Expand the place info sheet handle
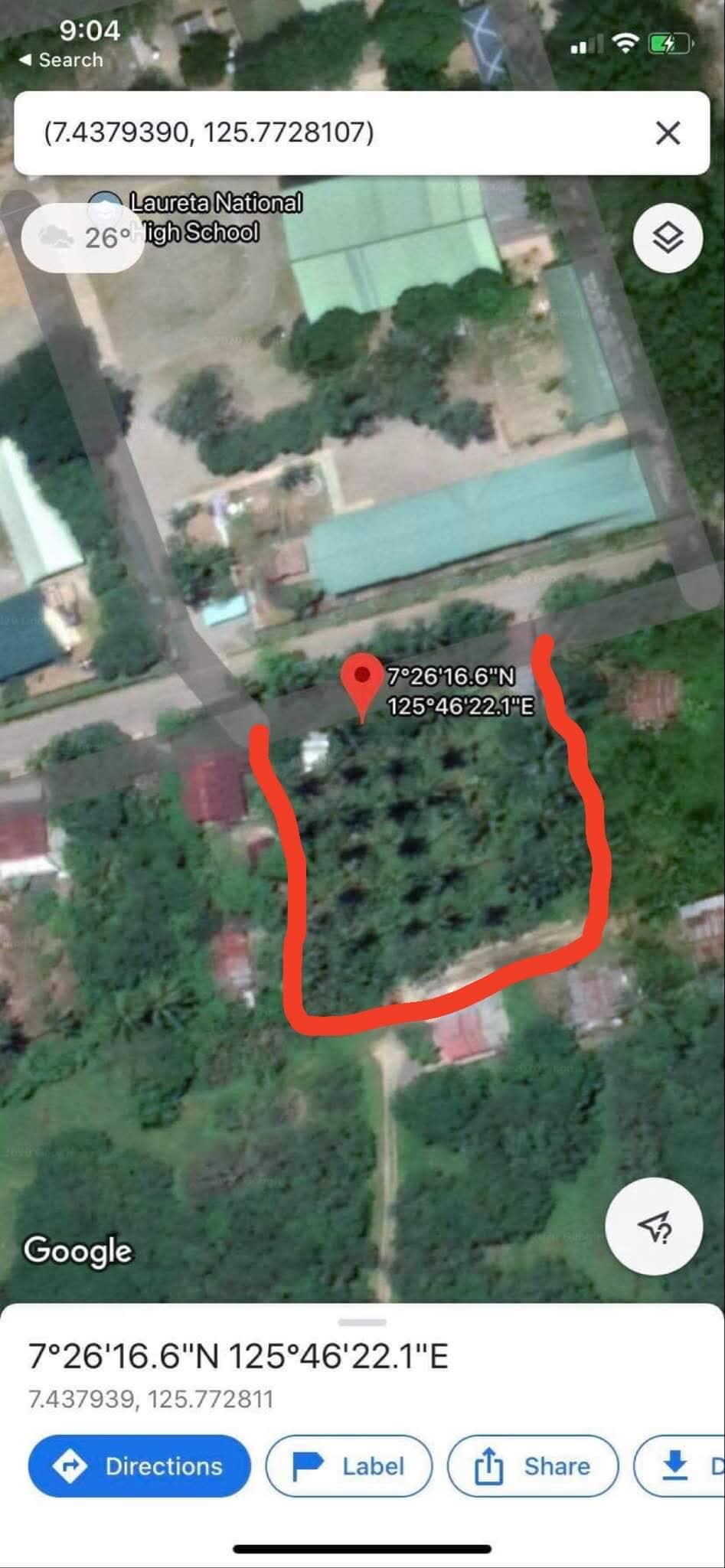The width and height of the screenshot is (725, 1568). click(362, 1322)
